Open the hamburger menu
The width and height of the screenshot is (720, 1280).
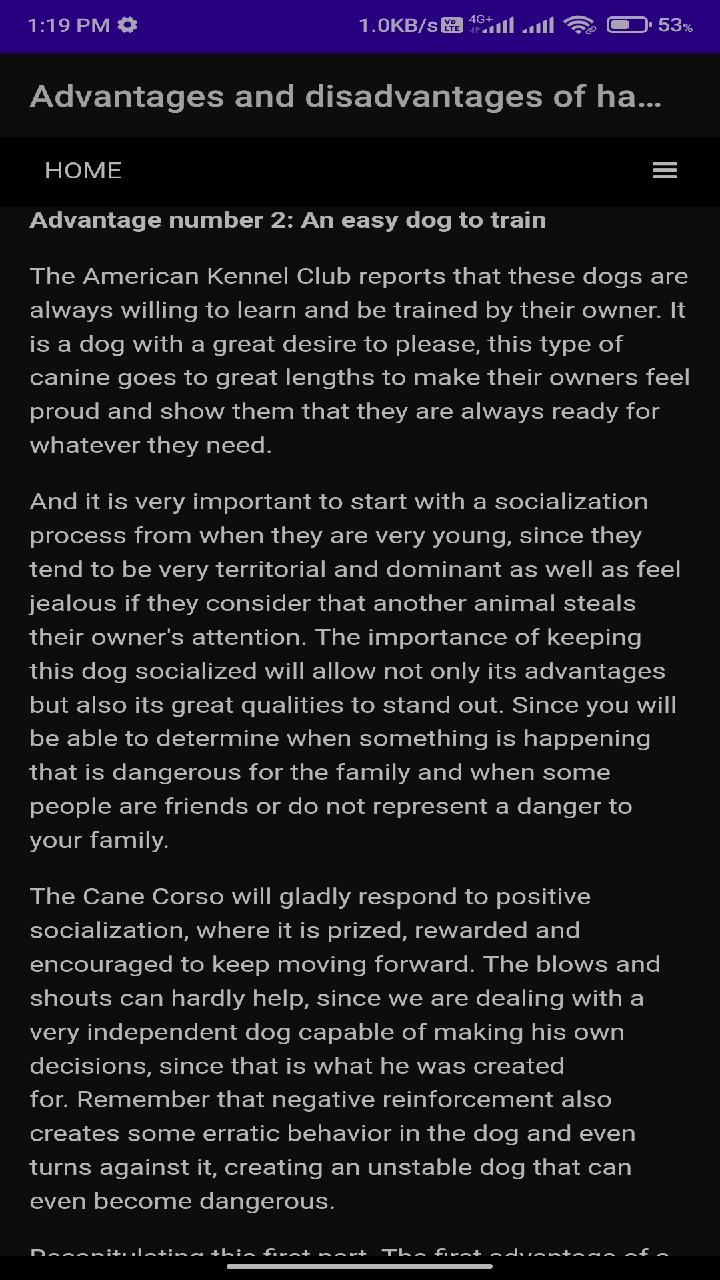[665, 170]
